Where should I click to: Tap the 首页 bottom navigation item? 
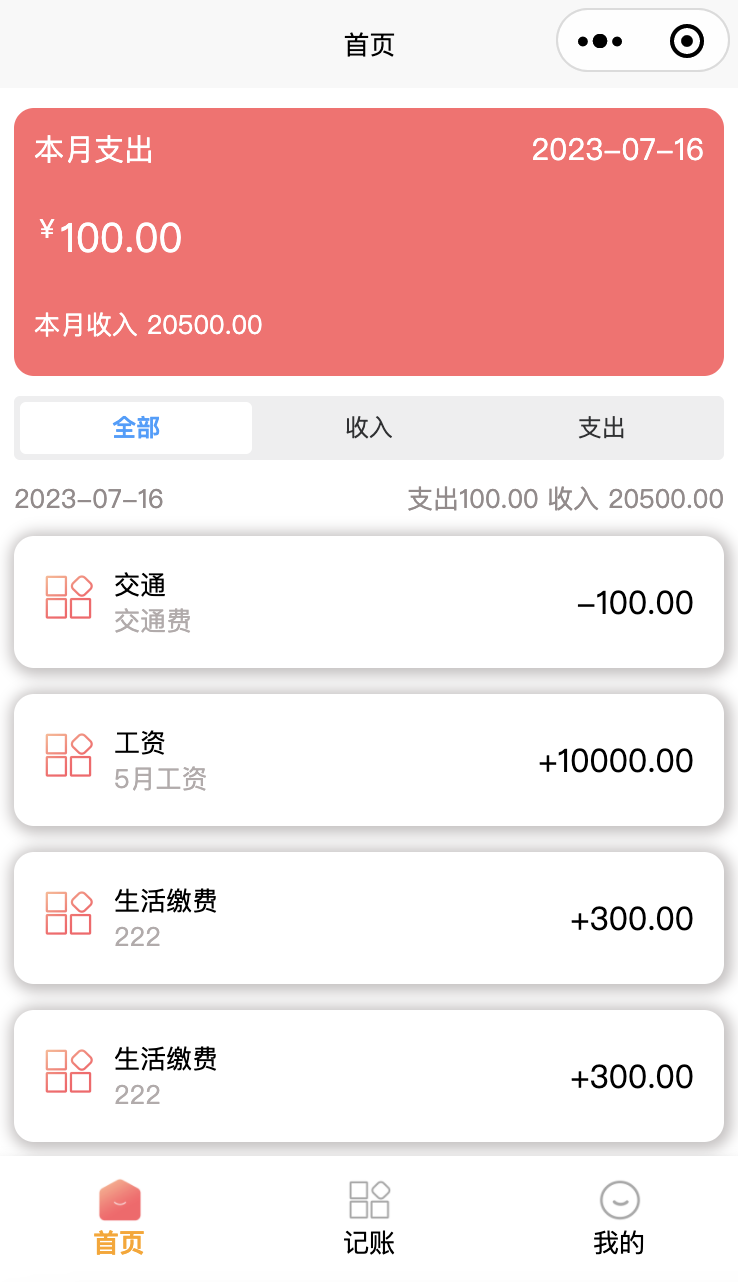(119, 1218)
